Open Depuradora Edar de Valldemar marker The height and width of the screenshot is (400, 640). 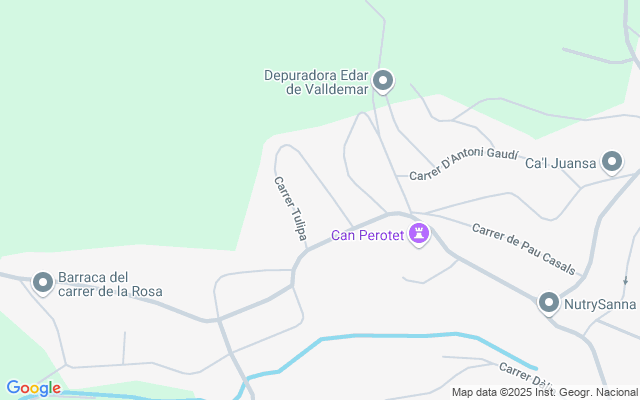coord(383,81)
